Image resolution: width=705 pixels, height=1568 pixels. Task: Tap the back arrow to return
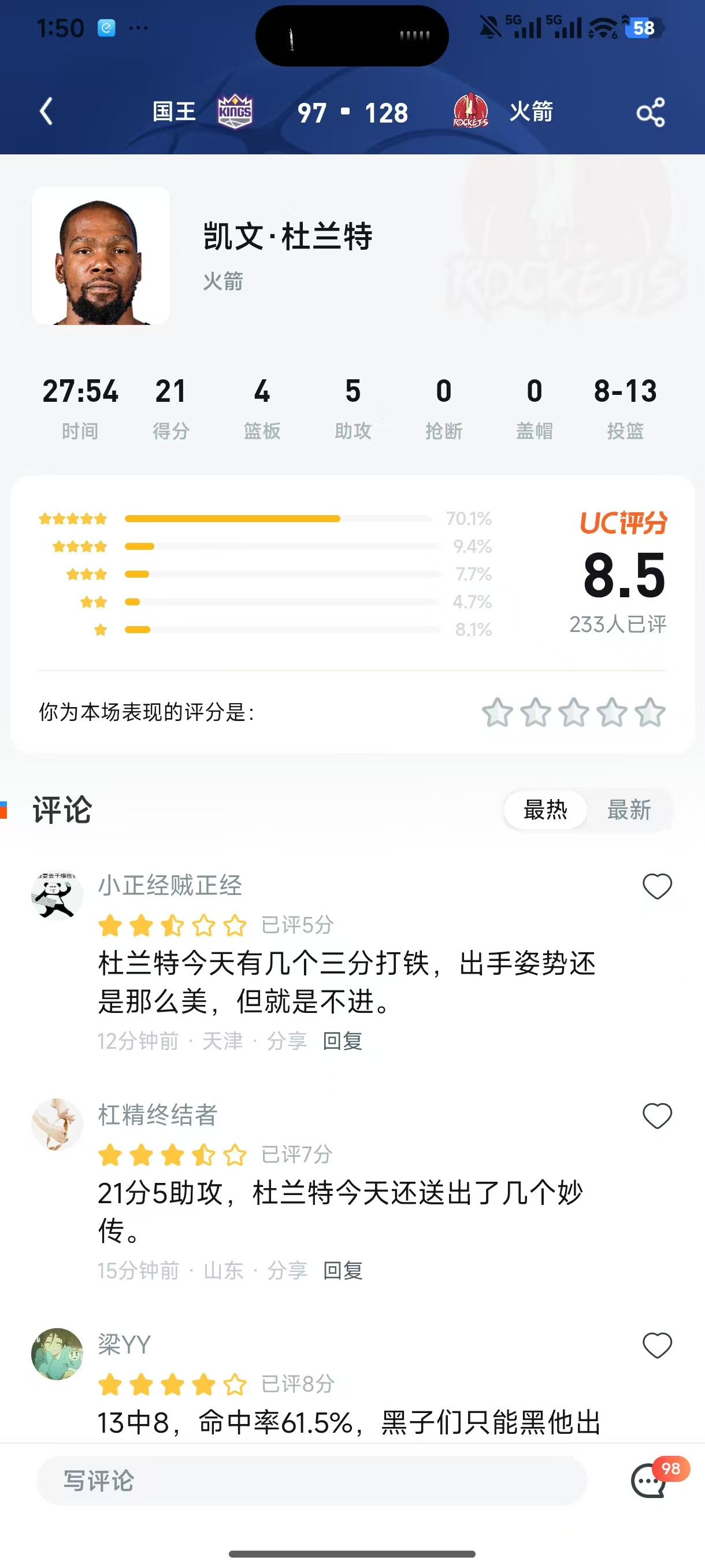tap(46, 112)
